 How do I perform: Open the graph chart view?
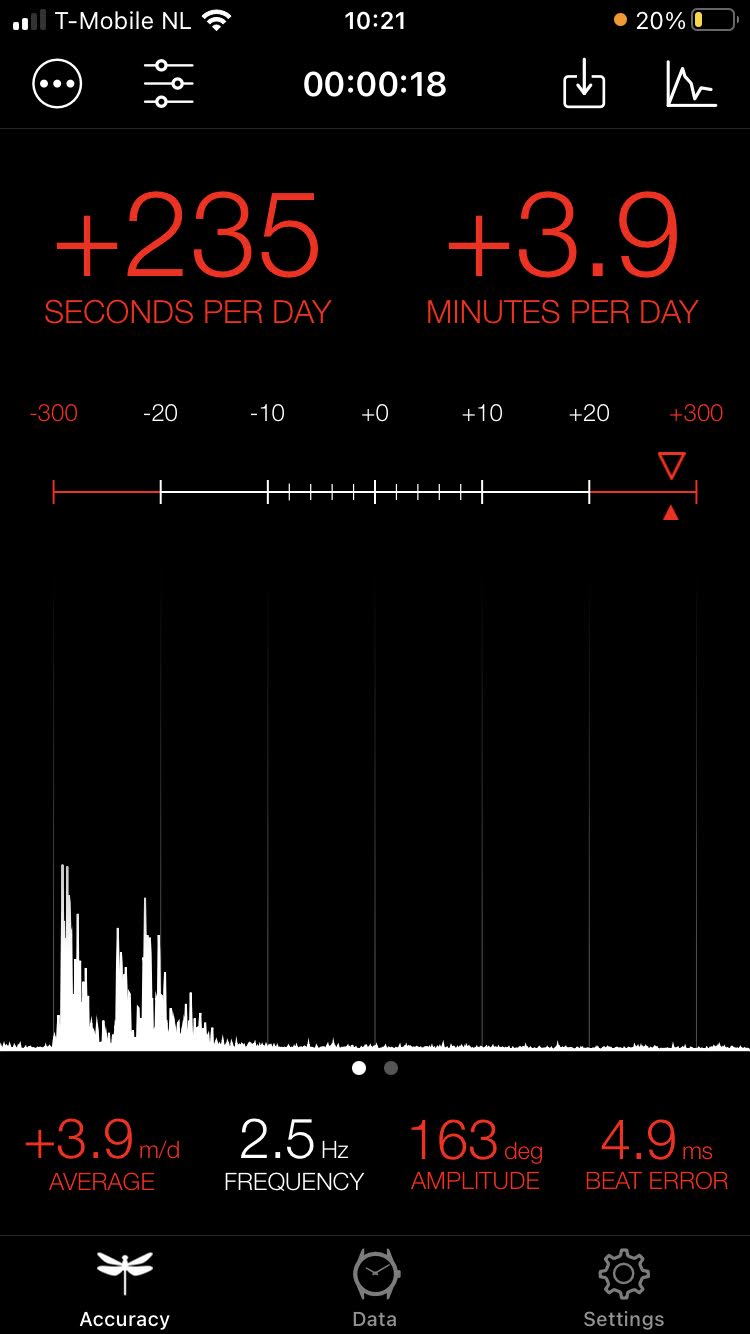click(x=692, y=84)
